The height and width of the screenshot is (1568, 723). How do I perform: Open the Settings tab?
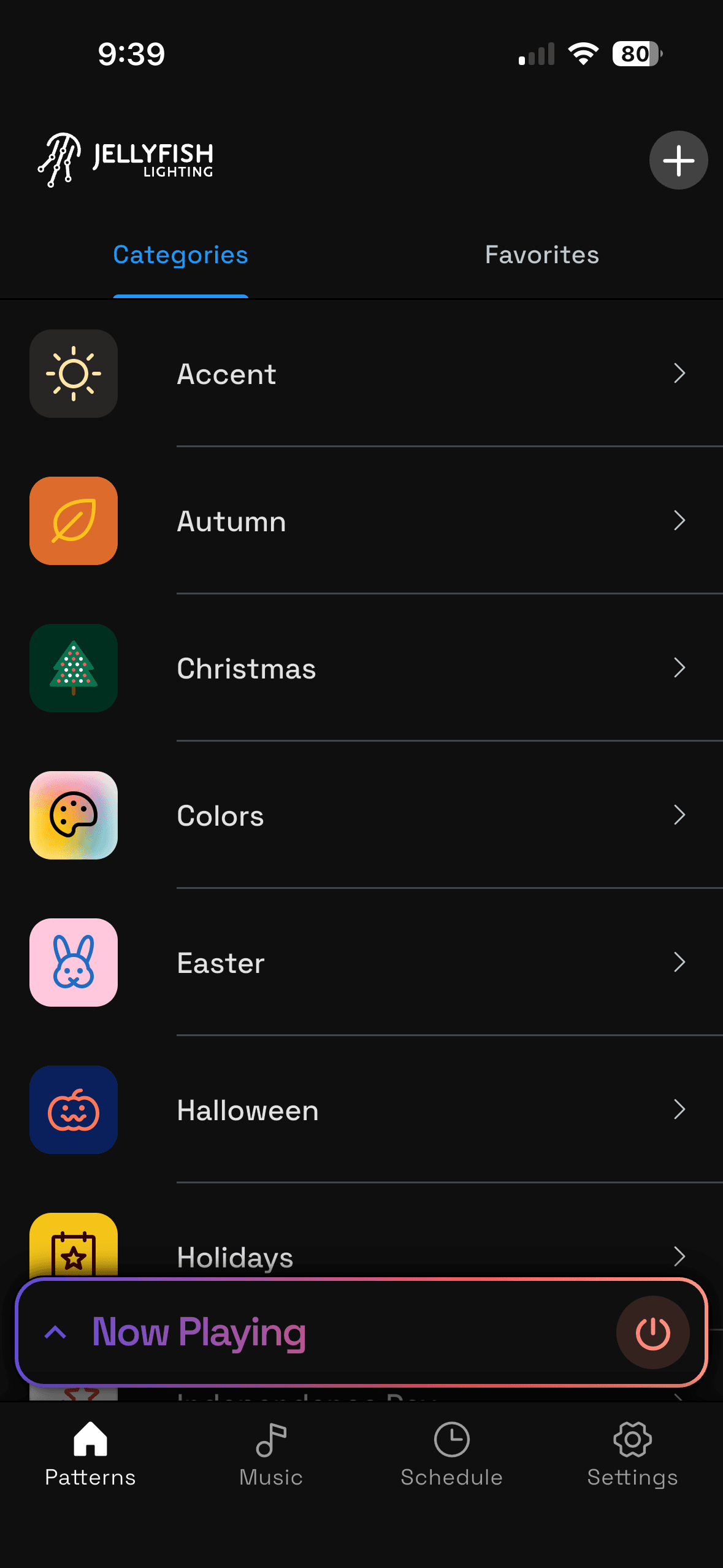tap(632, 1455)
